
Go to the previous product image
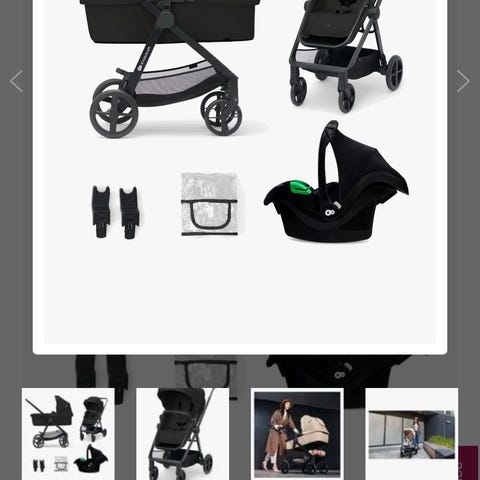[17, 81]
